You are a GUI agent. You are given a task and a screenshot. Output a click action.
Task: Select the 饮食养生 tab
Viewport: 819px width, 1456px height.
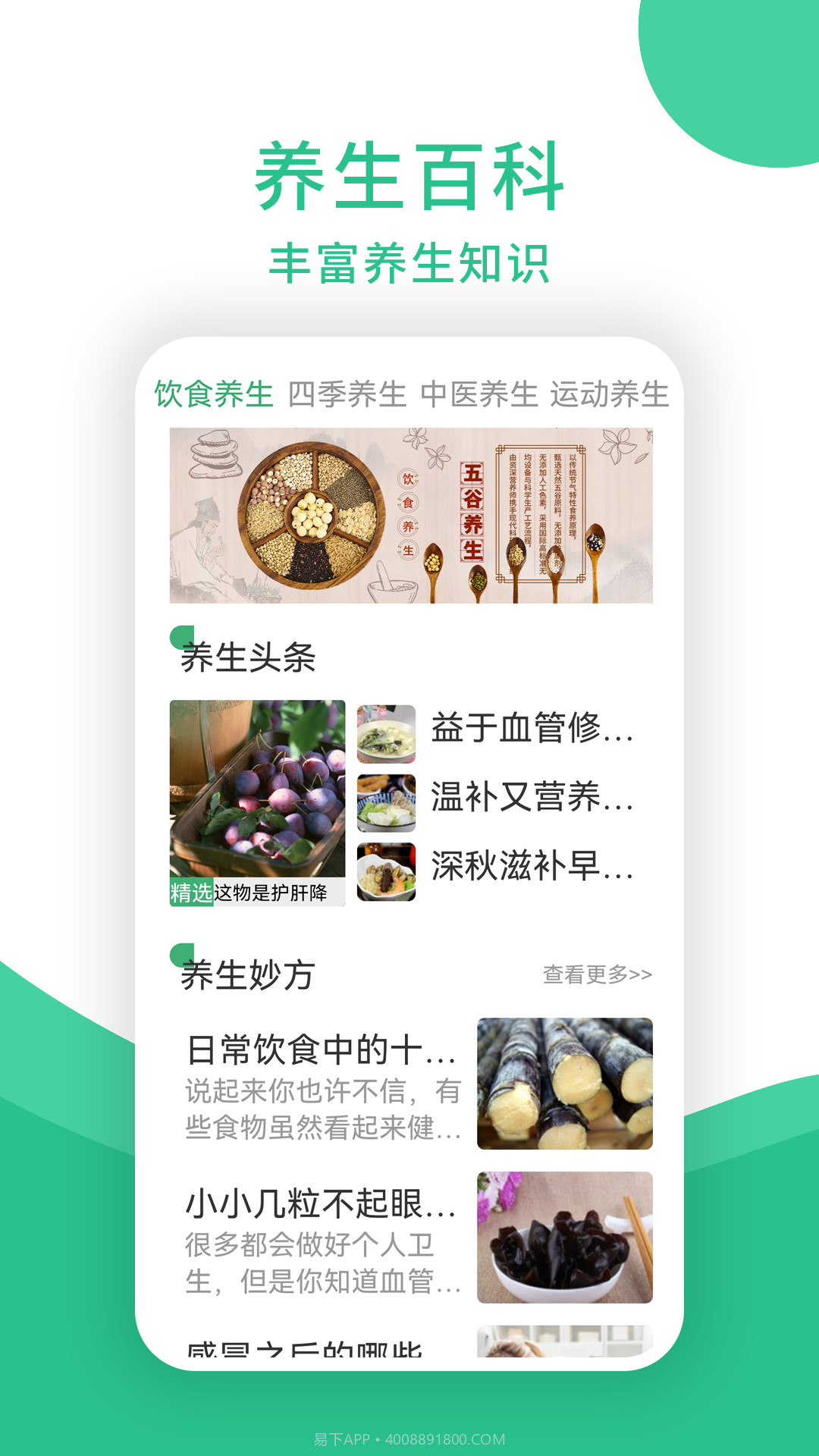216,392
